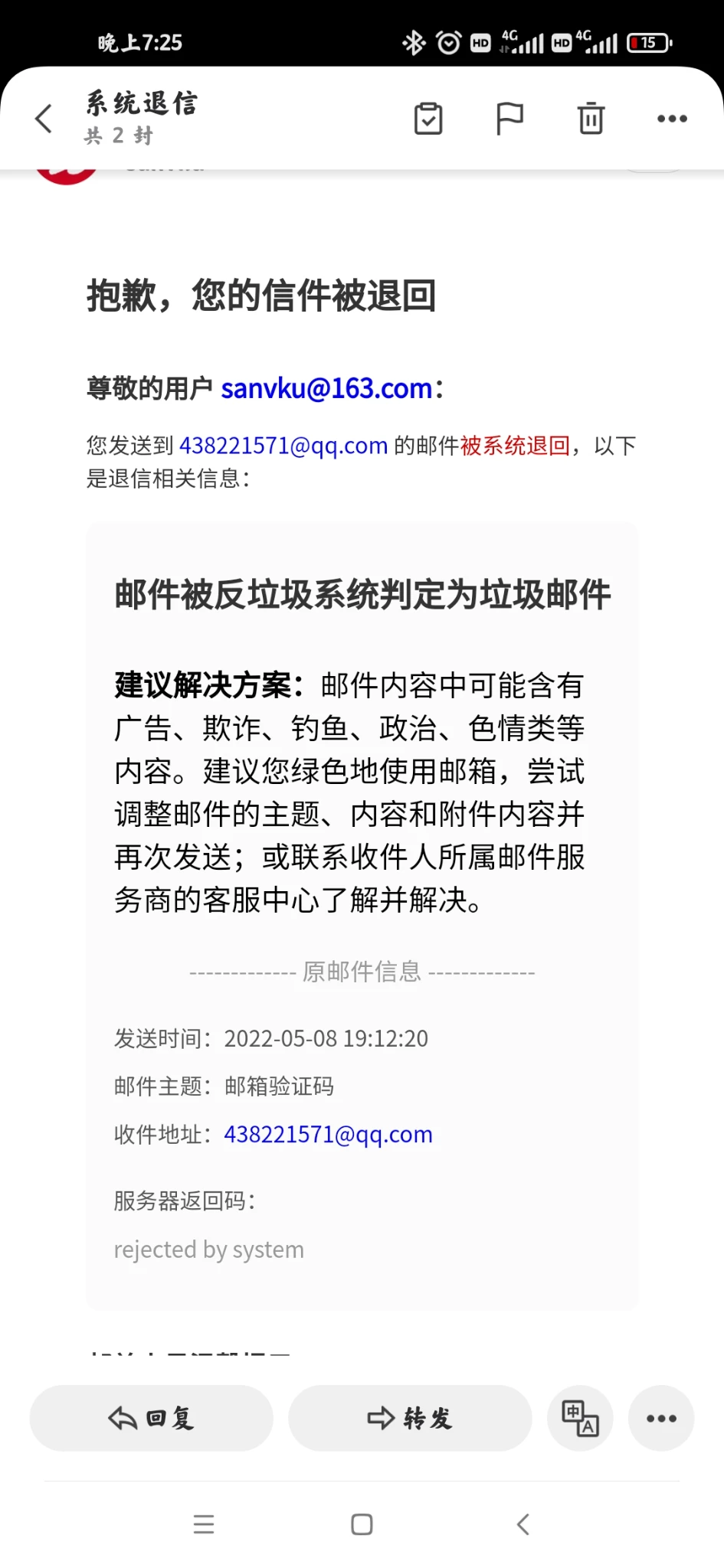Flag this bounced email
The height and width of the screenshot is (1568, 724).
click(509, 119)
